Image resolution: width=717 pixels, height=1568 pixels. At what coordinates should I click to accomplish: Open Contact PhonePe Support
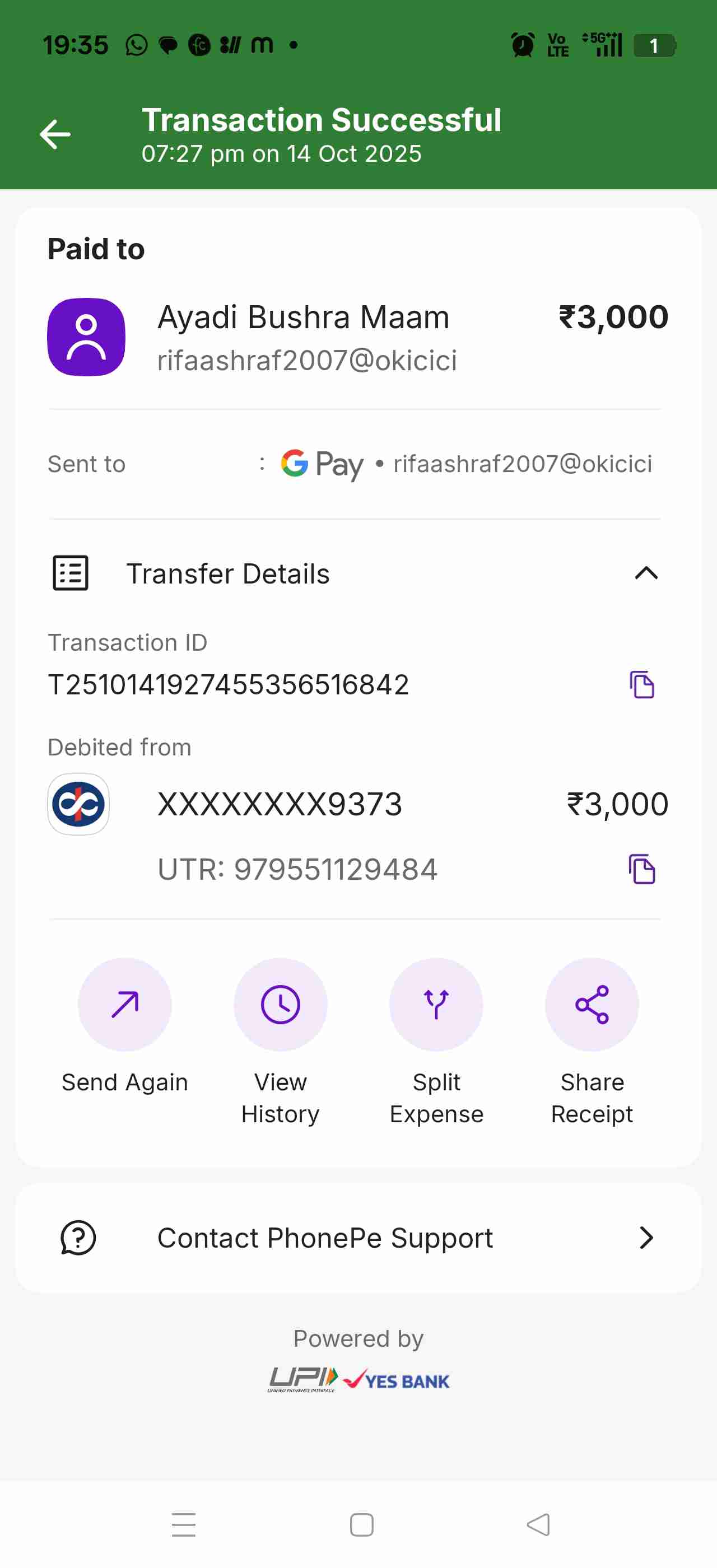[x=358, y=1238]
